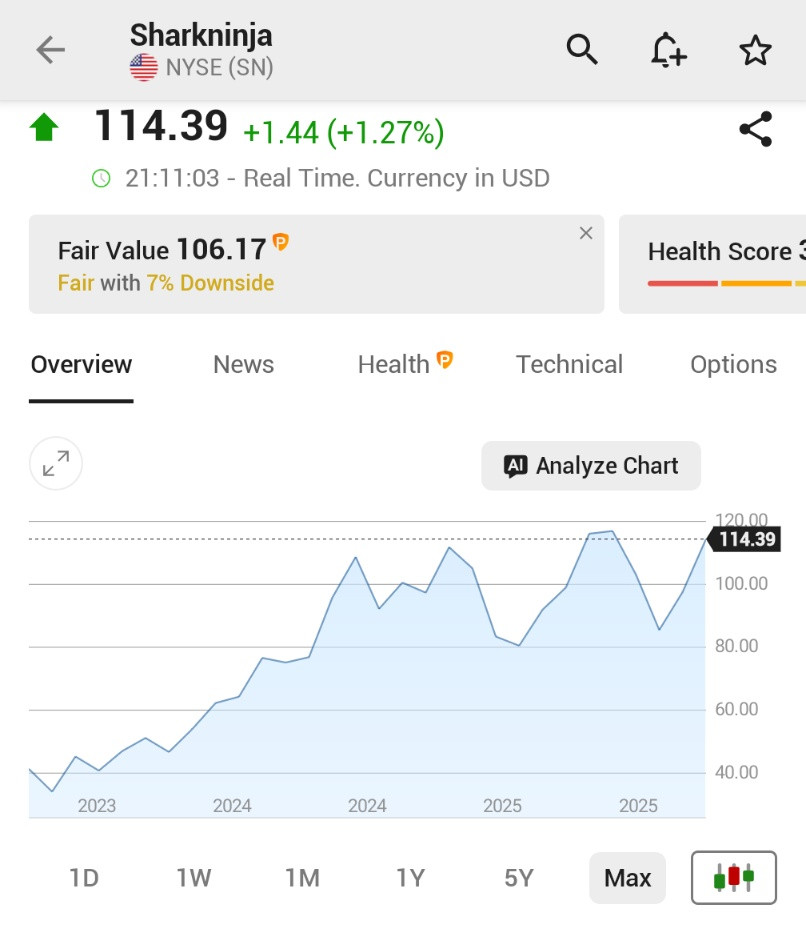
Task: Go back using the arrow
Action: pos(50,50)
